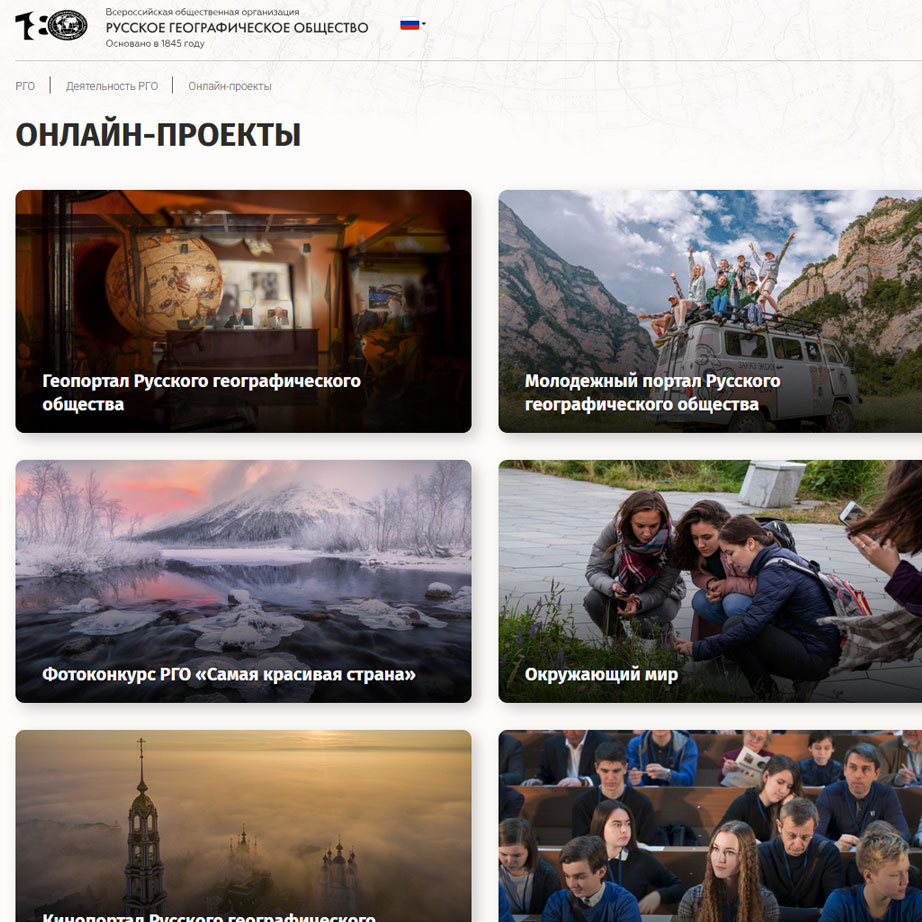Open the Кинопортал Русского географического card
This screenshot has width=922, height=922.
click(x=243, y=825)
